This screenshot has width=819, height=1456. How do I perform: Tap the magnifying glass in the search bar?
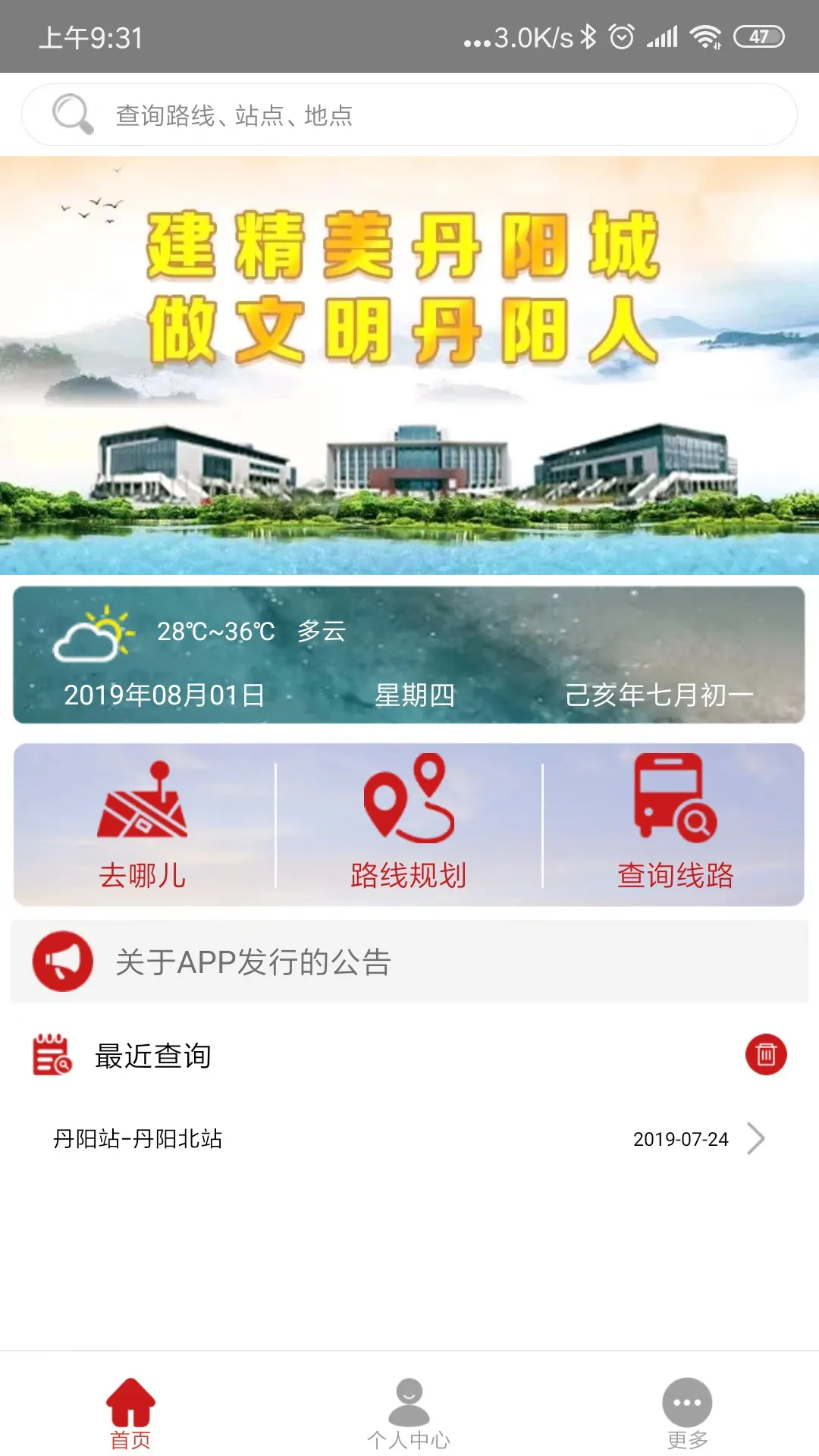click(x=71, y=114)
